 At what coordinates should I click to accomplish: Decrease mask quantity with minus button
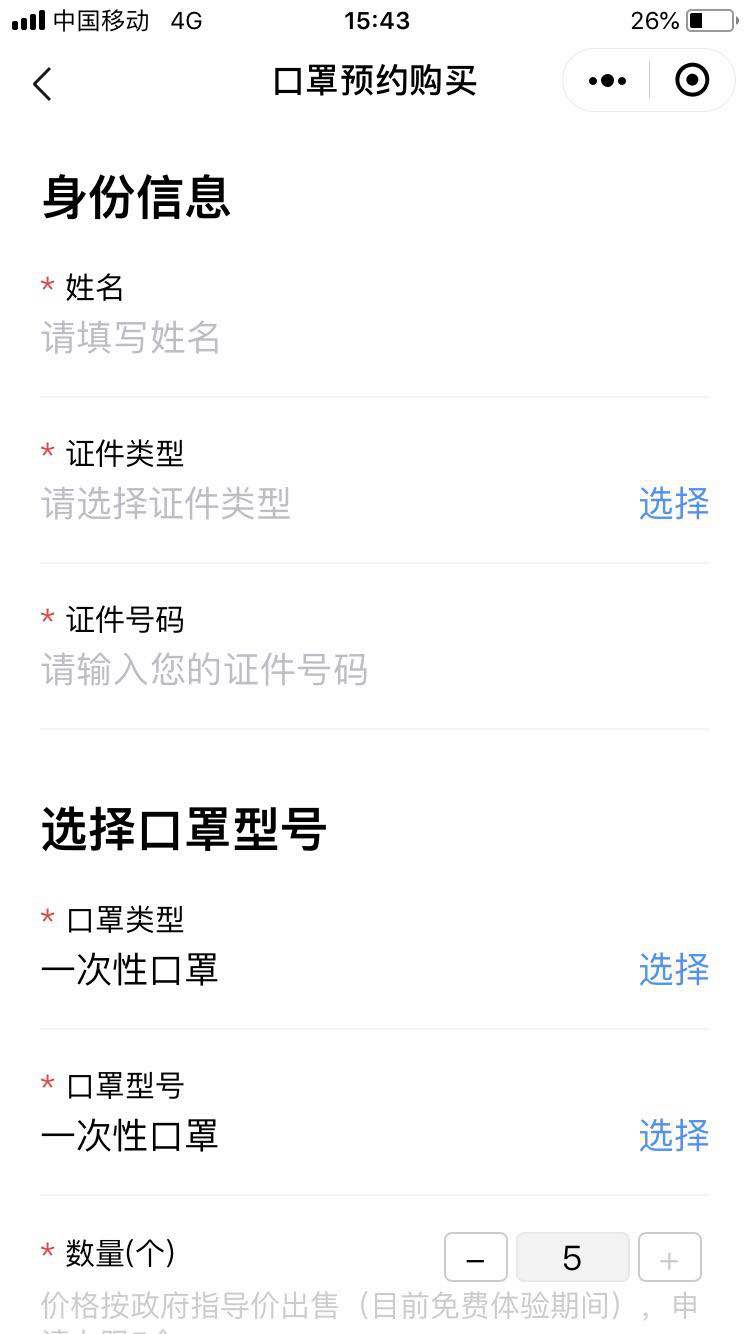(x=475, y=1258)
